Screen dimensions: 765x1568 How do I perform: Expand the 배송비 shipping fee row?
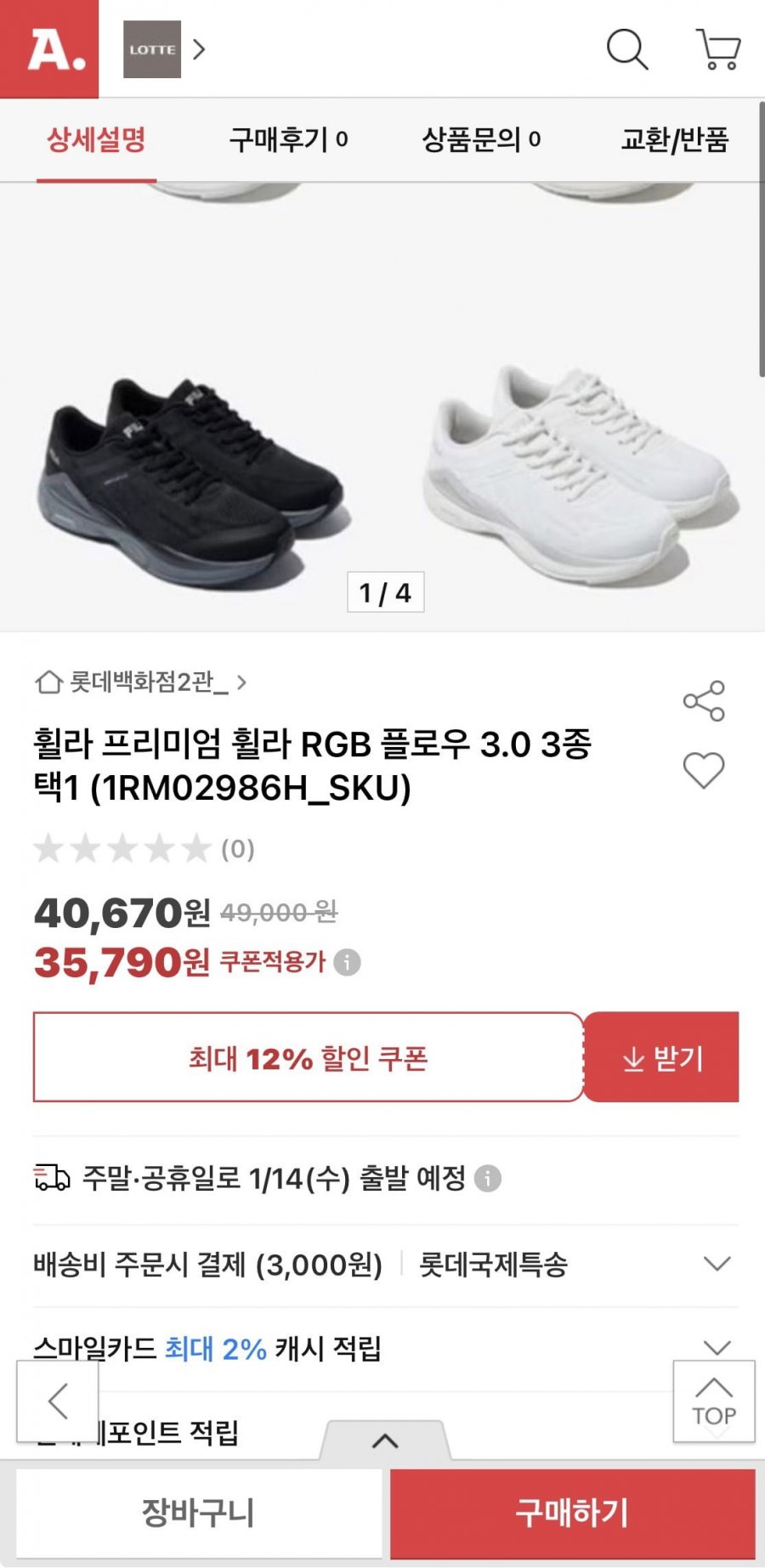click(717, 1264)
